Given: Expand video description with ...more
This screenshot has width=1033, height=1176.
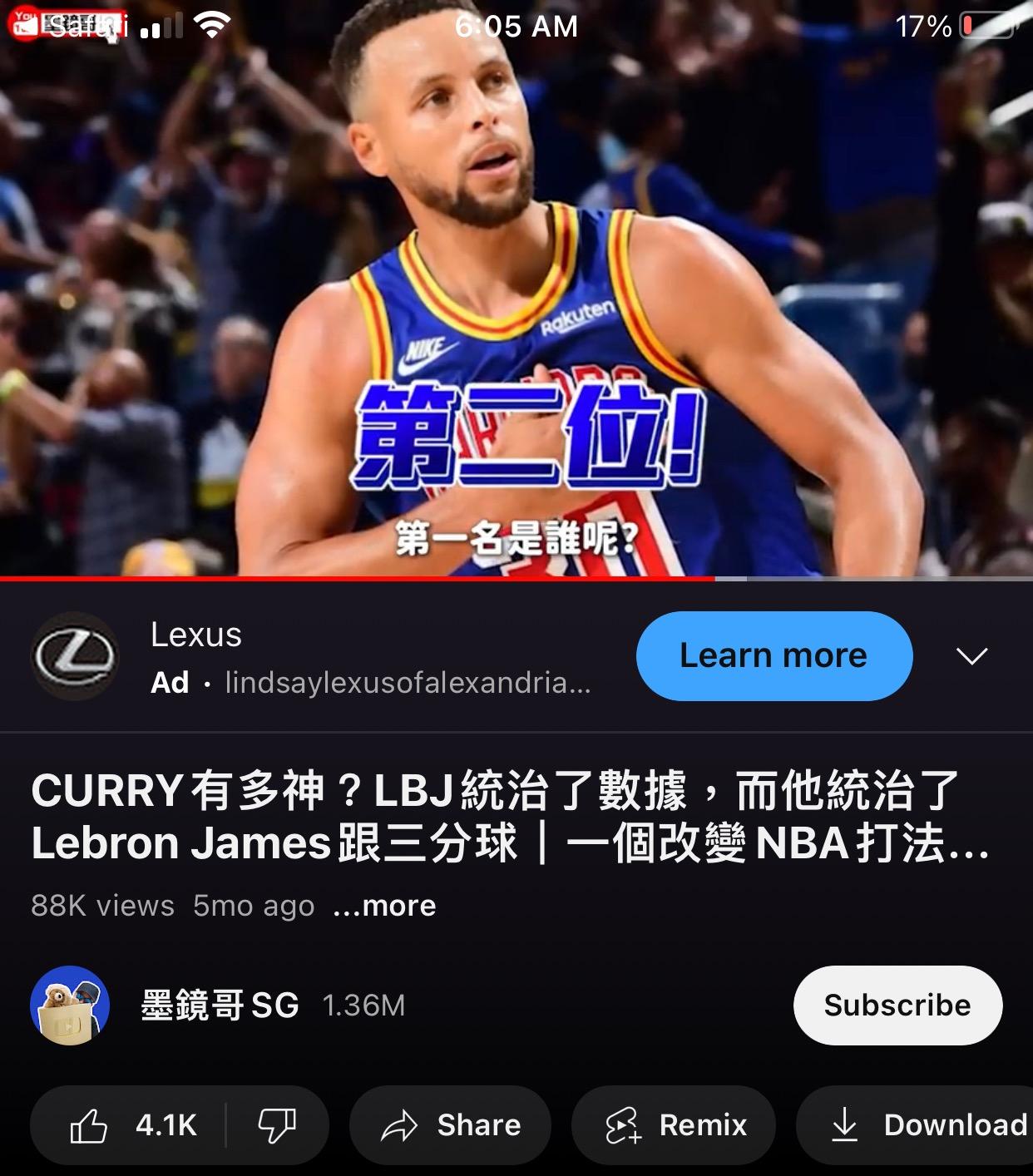Looking at the screenshot, I should [384, 906].
